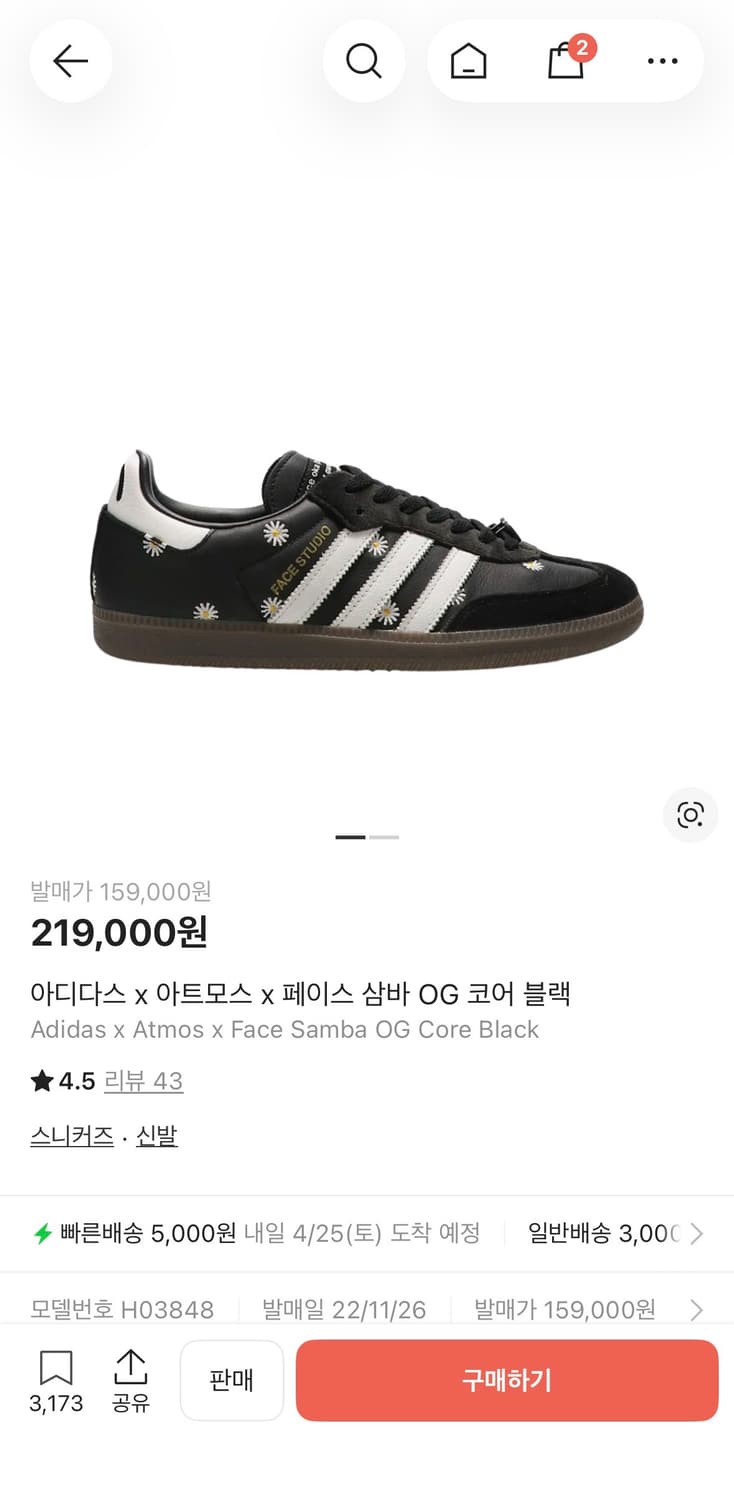Viewport: 734px width, 1500px height.
Task: Open the visual camera search on product image
Action: pos(691,816)
